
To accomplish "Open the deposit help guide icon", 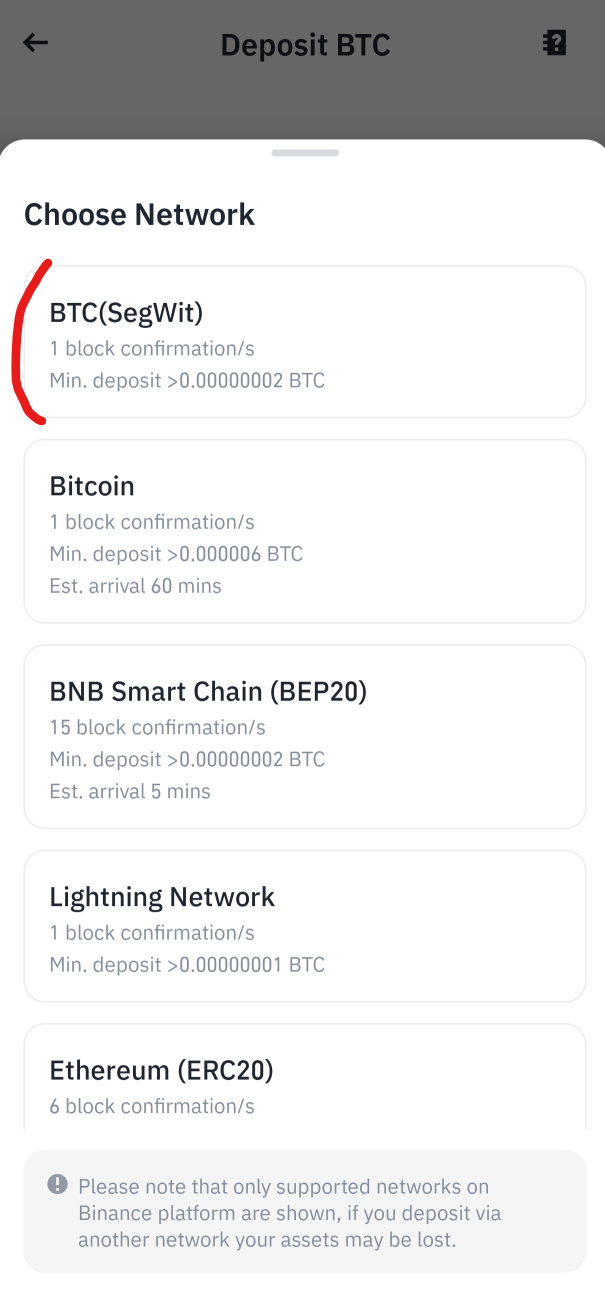I will tap(555, 43).
